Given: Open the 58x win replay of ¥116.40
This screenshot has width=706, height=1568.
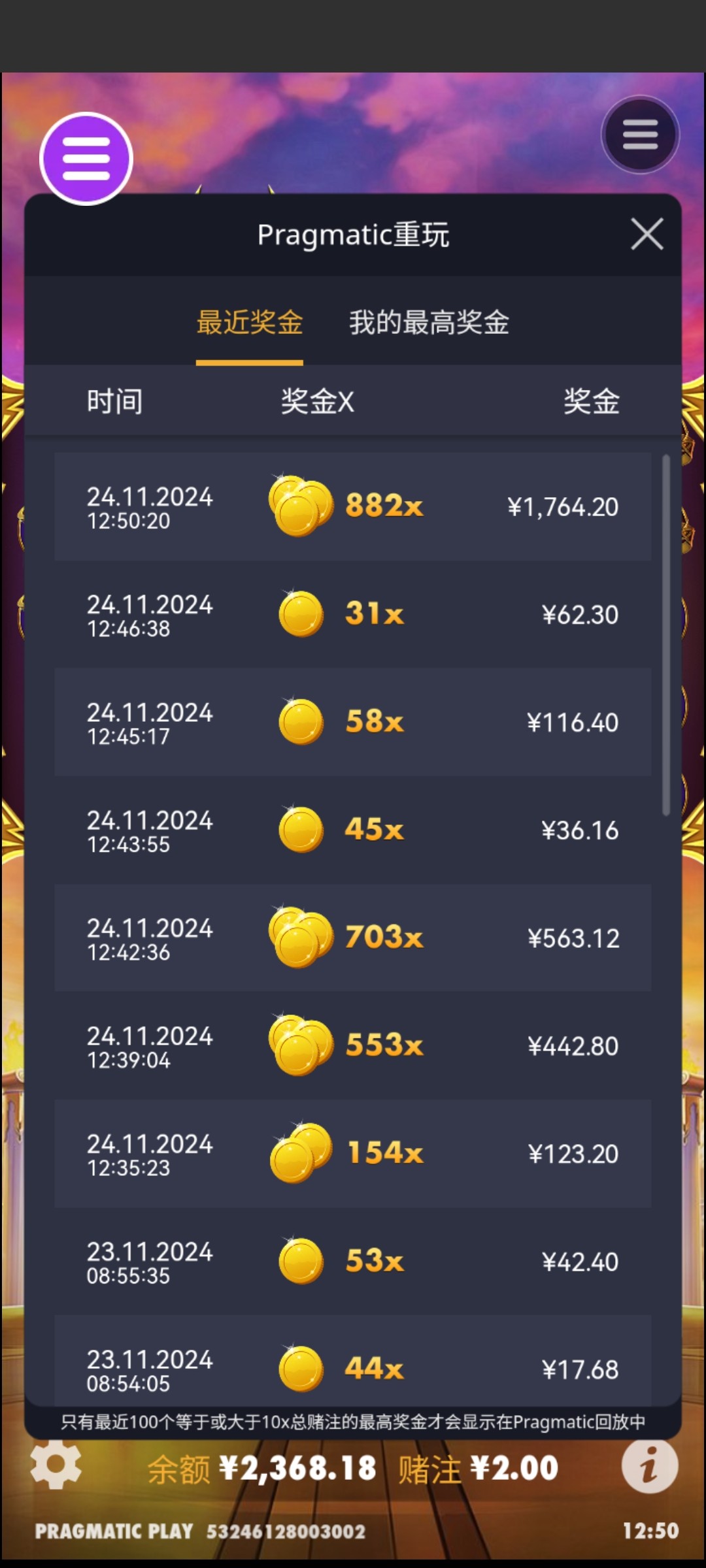Looking at the screenshot, I should tap(353, 722).
